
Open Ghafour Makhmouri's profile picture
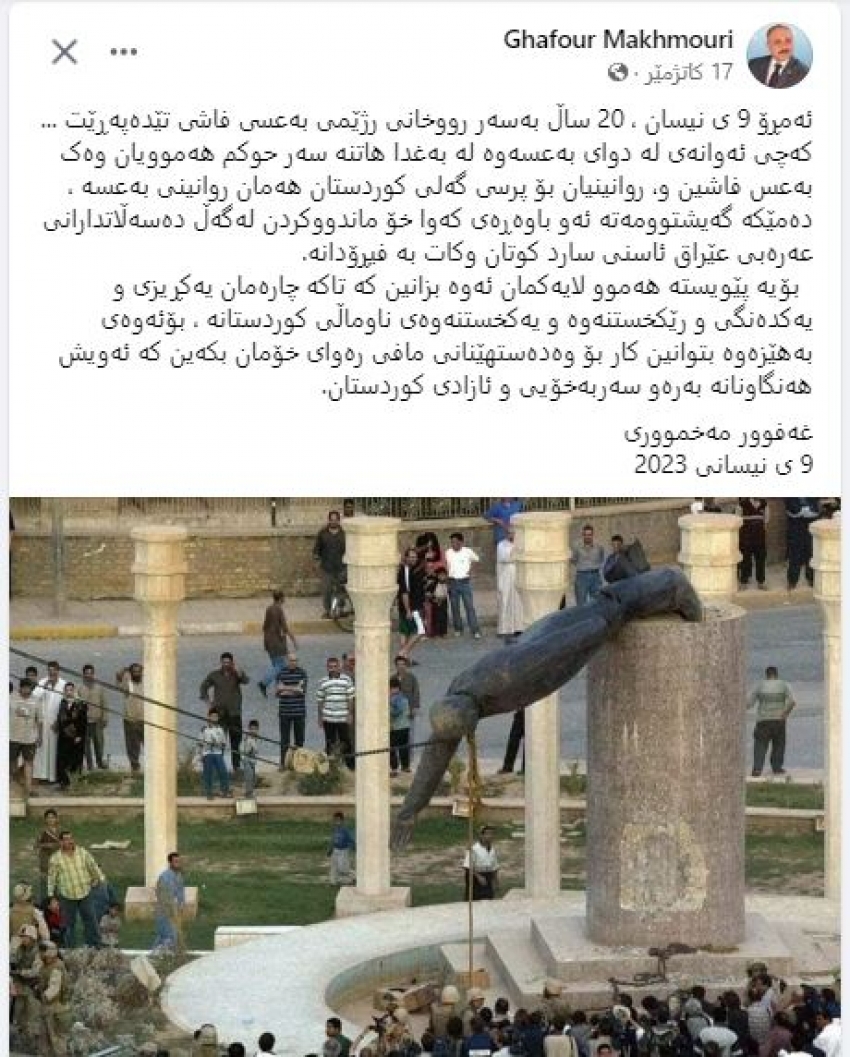click(x=778, y=56)
